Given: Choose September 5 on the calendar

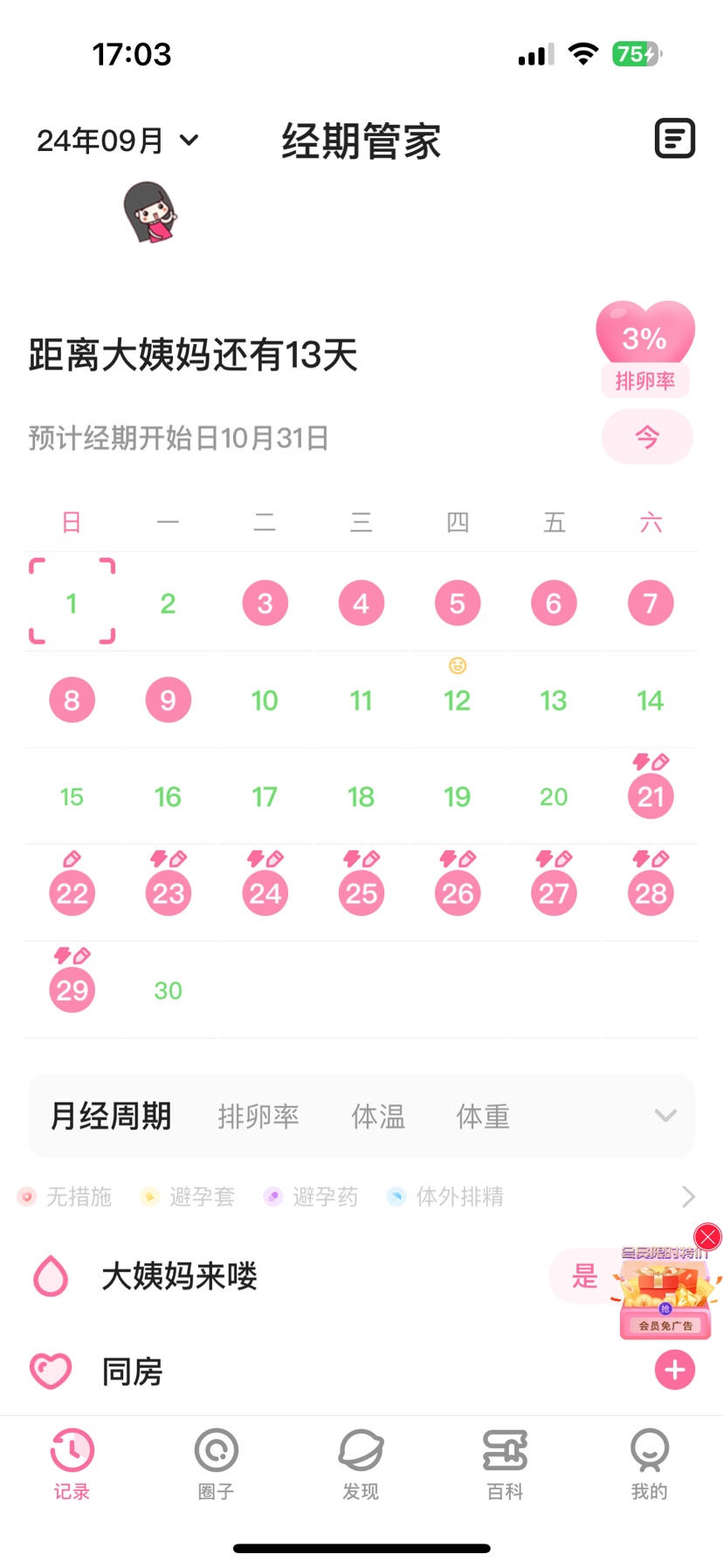Looking at the screenshot, I should pyautogui.click(x=458, y=603).
